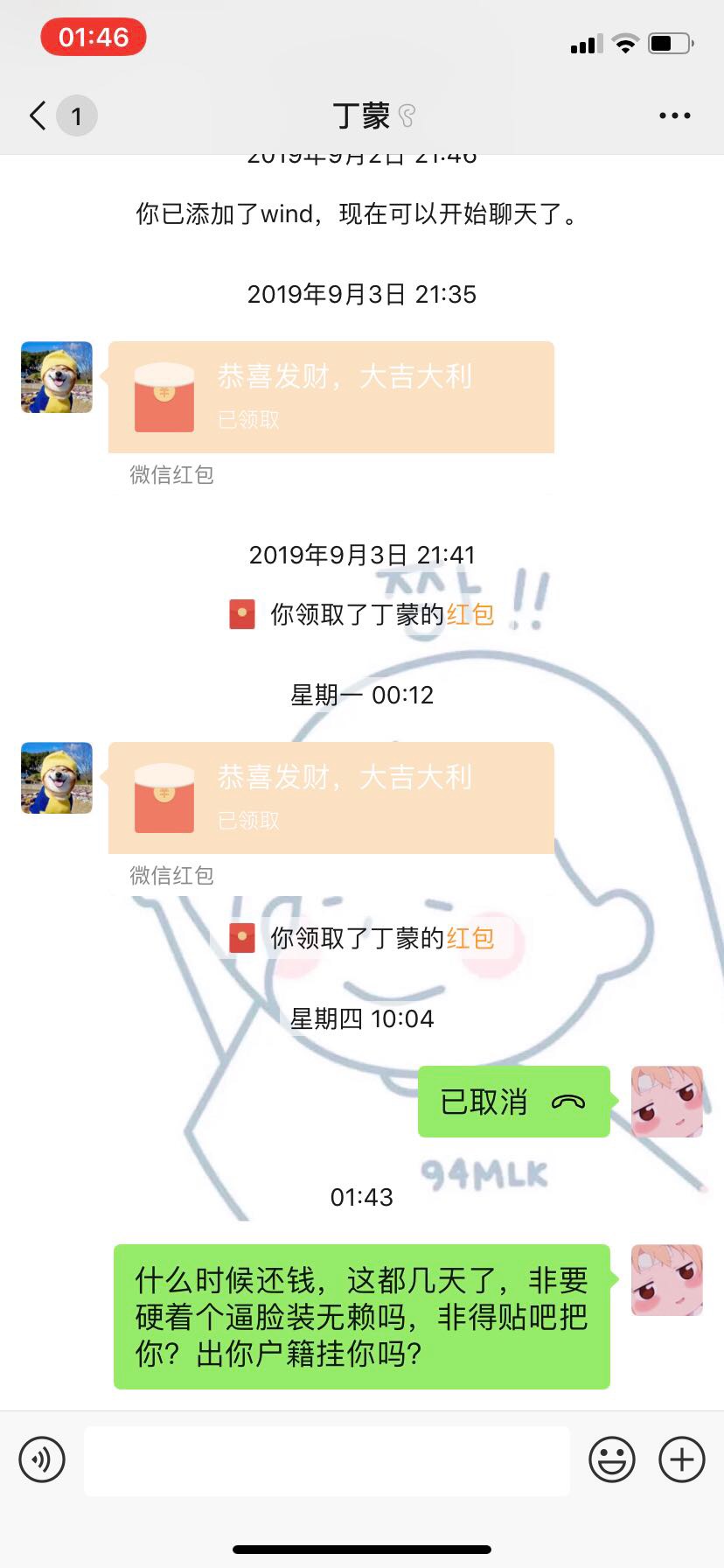Focus the message text field

point(327,1460)
